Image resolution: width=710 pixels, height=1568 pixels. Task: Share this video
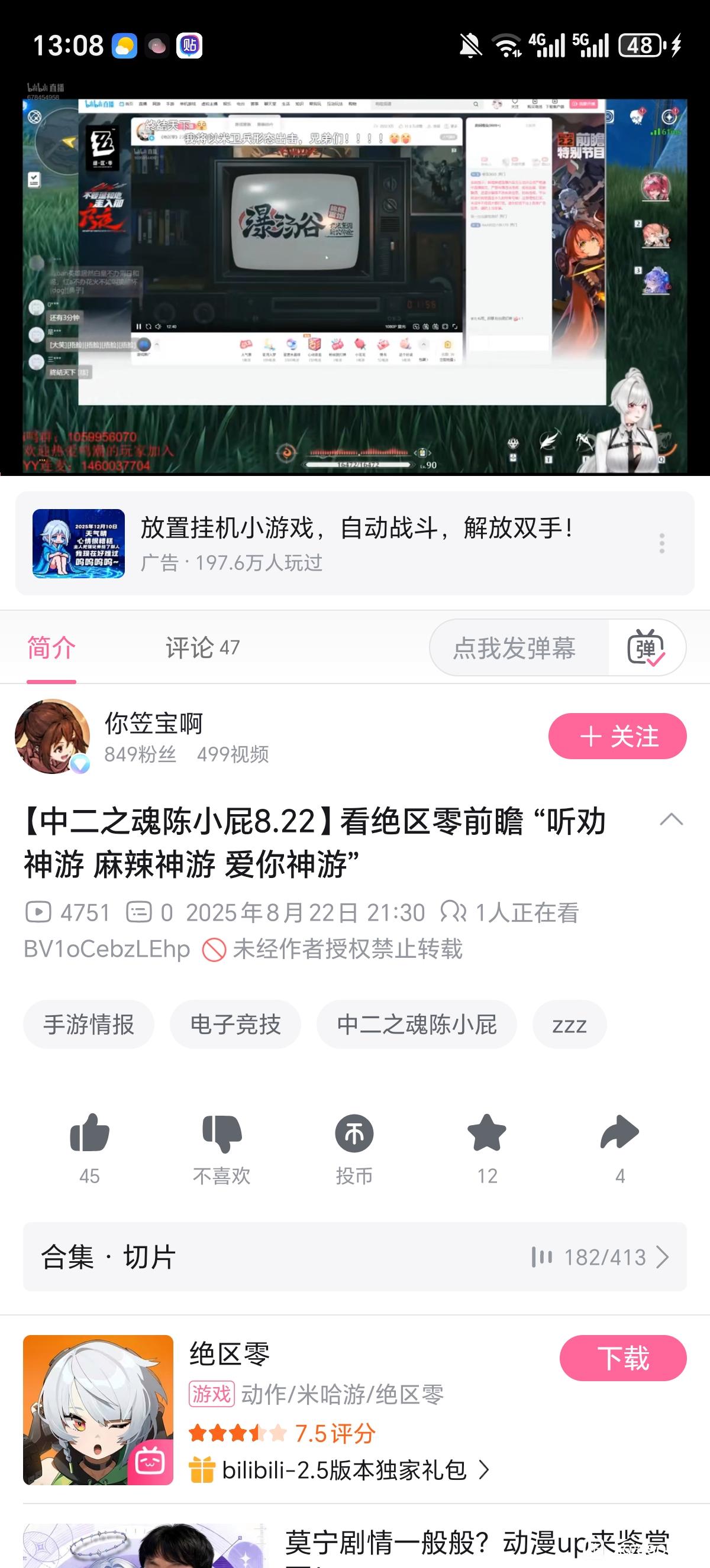click(619, 1135)
